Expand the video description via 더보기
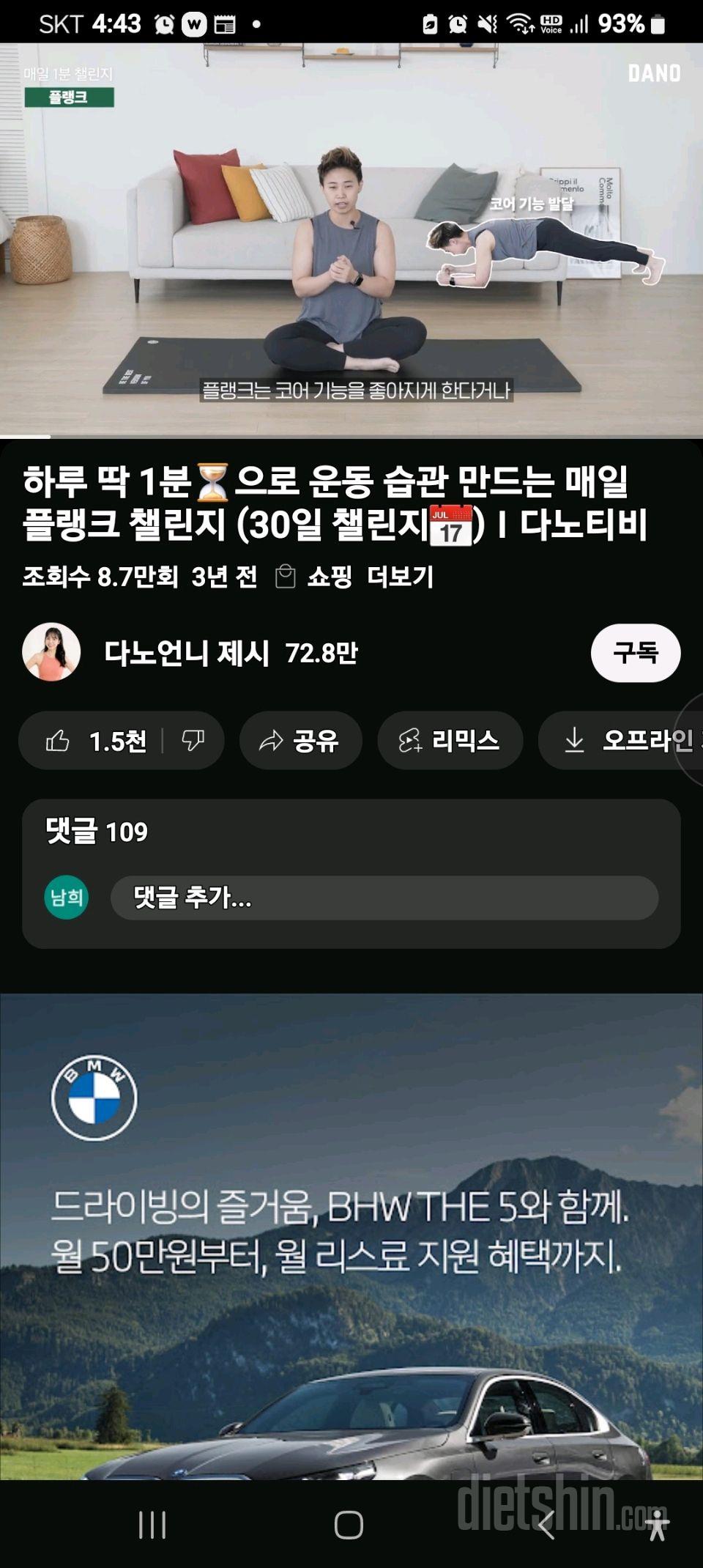 [400, 577]
